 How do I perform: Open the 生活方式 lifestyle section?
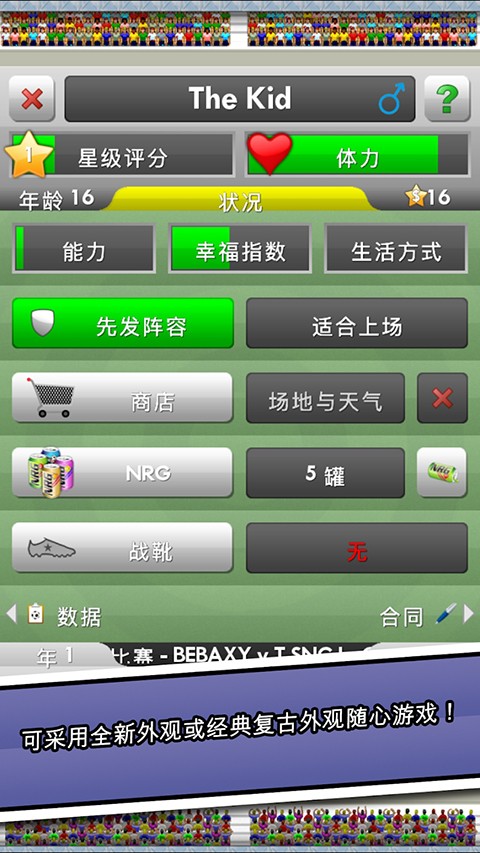tap(396, 249)
